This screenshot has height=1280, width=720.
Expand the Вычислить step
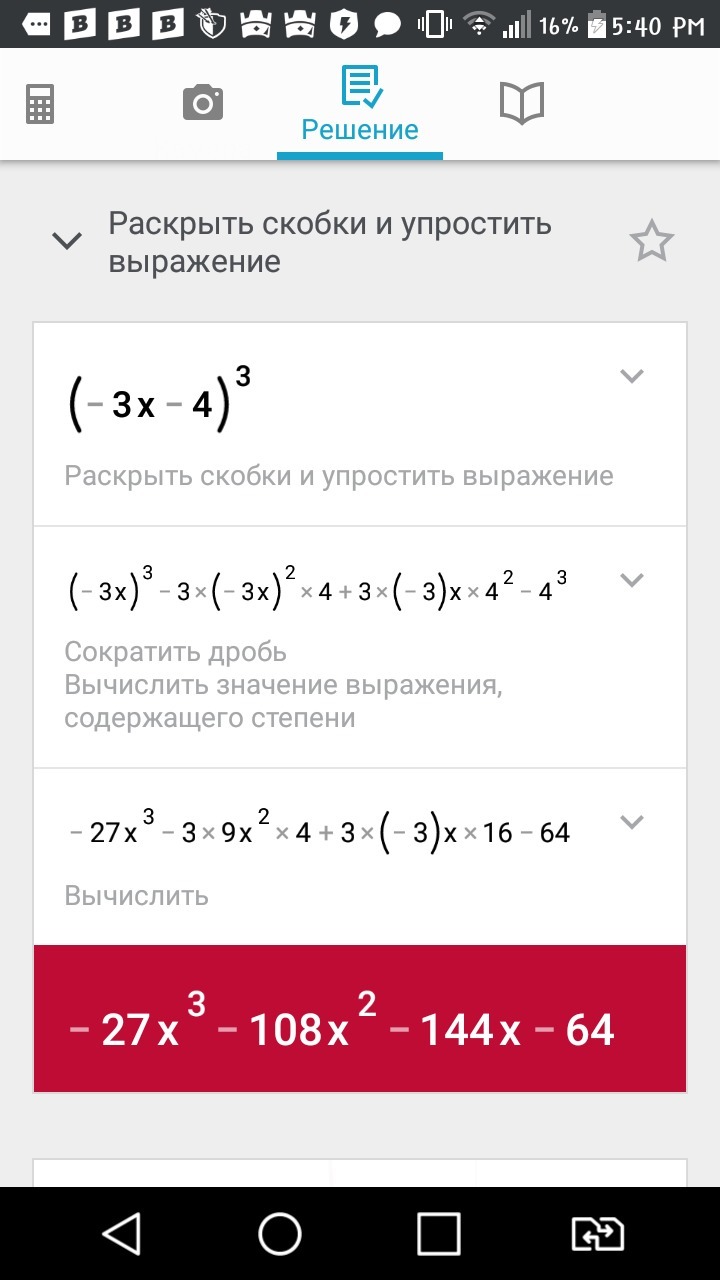click(x=632, y=822)
